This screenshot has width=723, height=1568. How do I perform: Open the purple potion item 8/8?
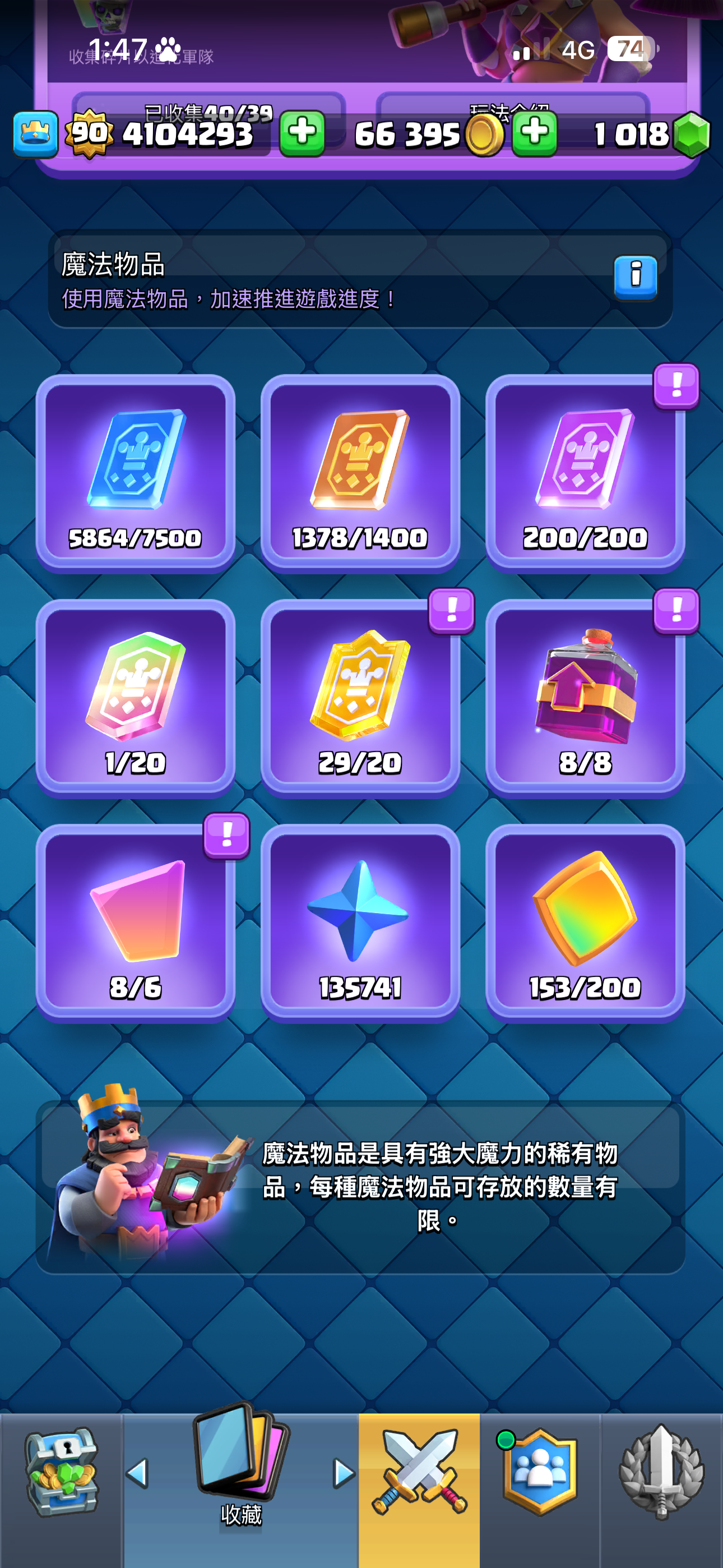tap(585, 698)
